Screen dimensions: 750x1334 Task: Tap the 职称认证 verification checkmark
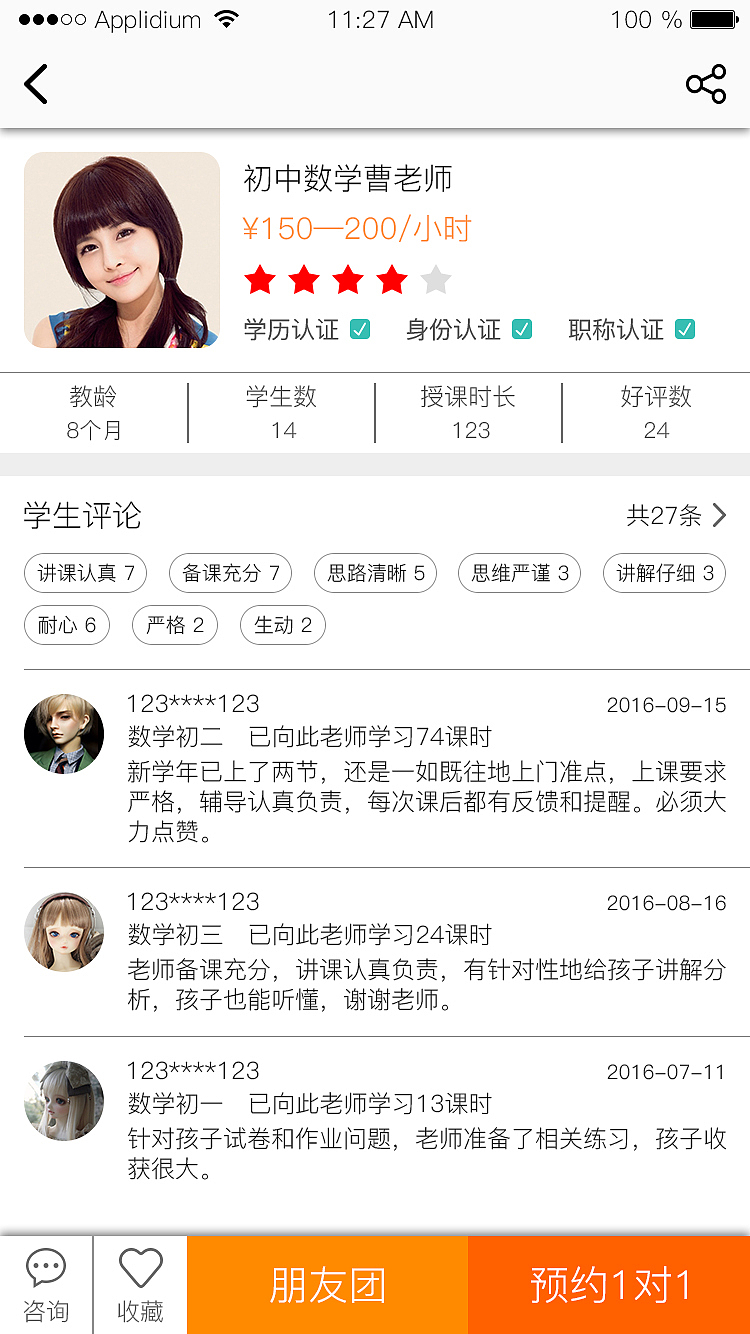684,329
